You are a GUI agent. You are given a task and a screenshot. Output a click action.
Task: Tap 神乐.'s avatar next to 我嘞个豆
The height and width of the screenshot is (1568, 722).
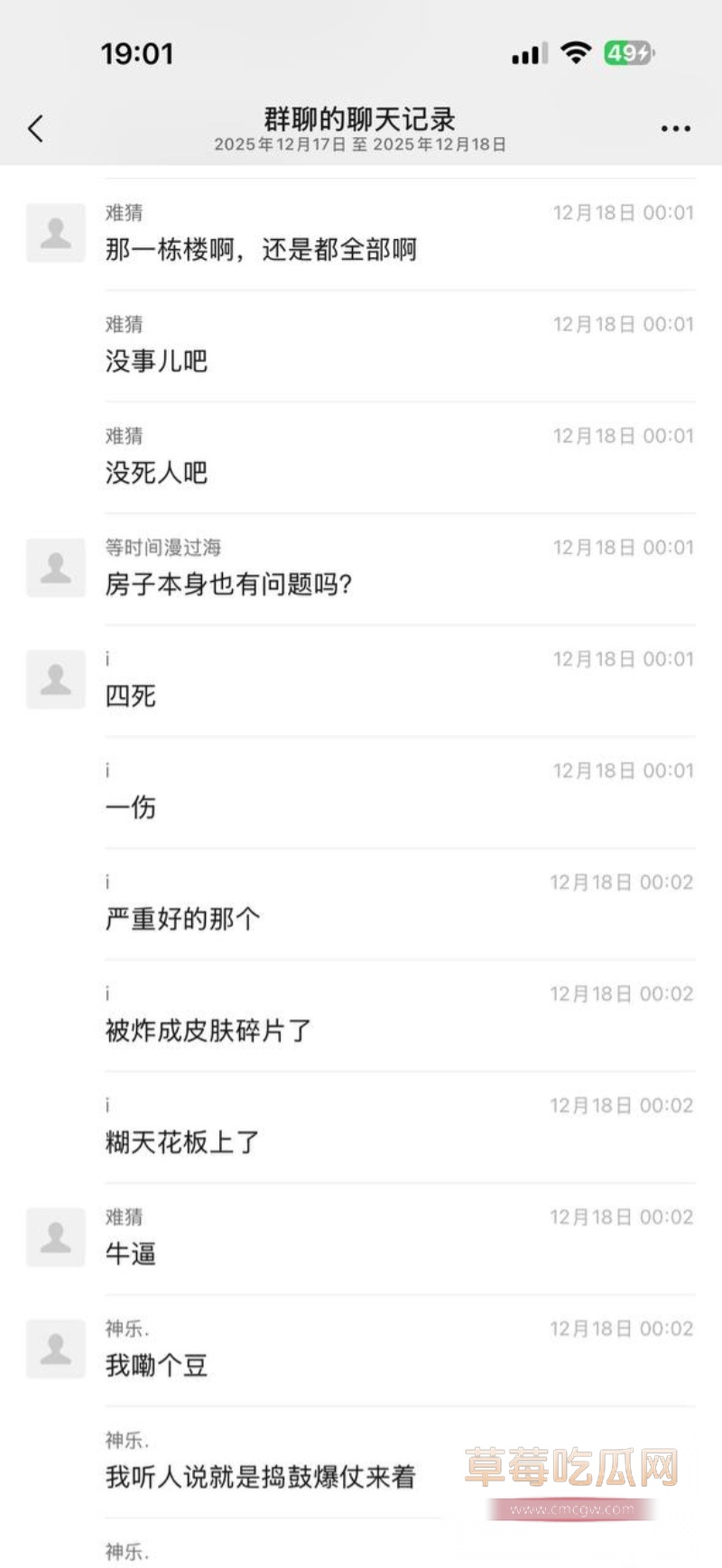(x=55, y=1350)
